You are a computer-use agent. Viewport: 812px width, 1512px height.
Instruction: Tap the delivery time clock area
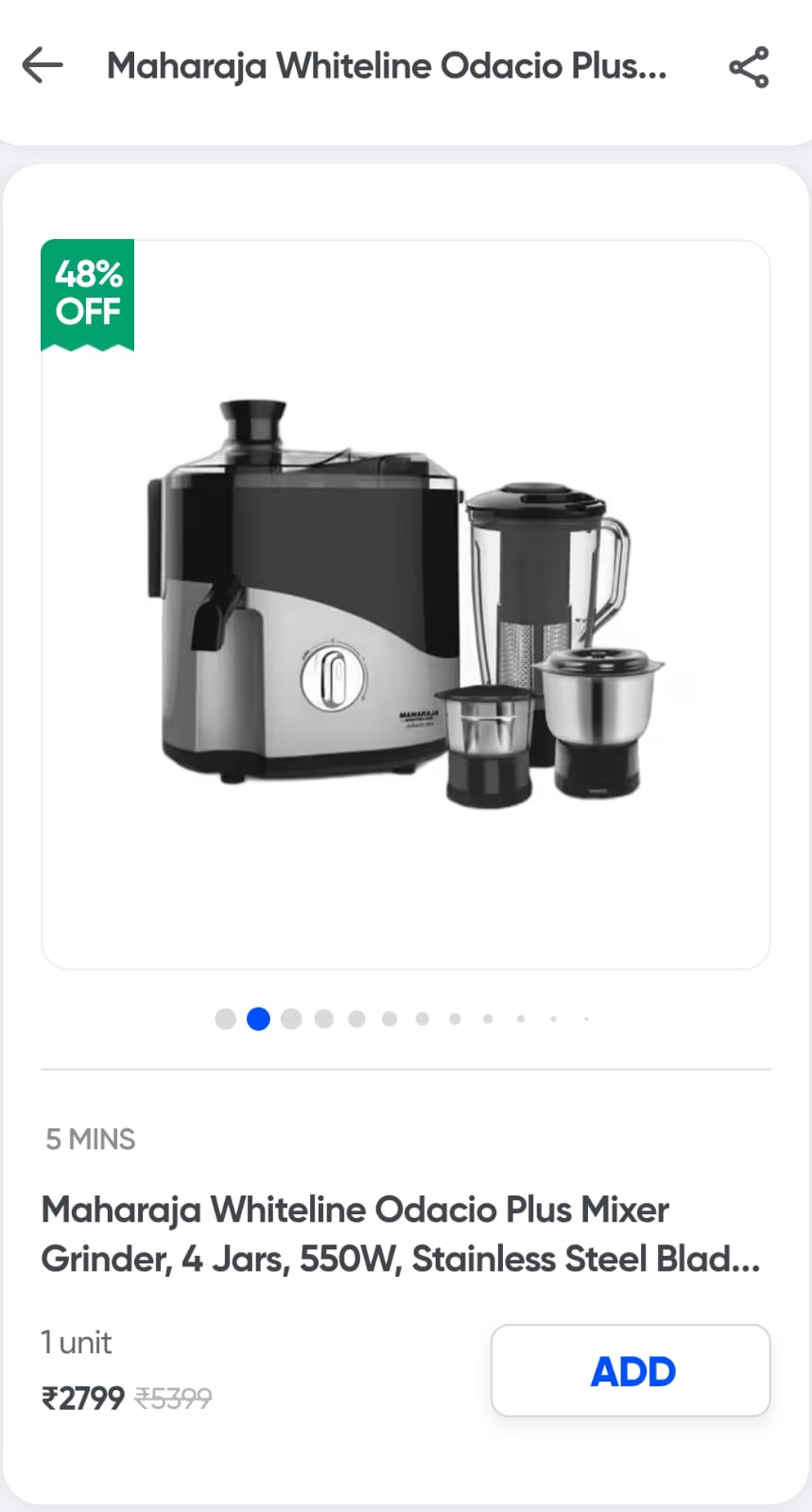pos(90,1139)
